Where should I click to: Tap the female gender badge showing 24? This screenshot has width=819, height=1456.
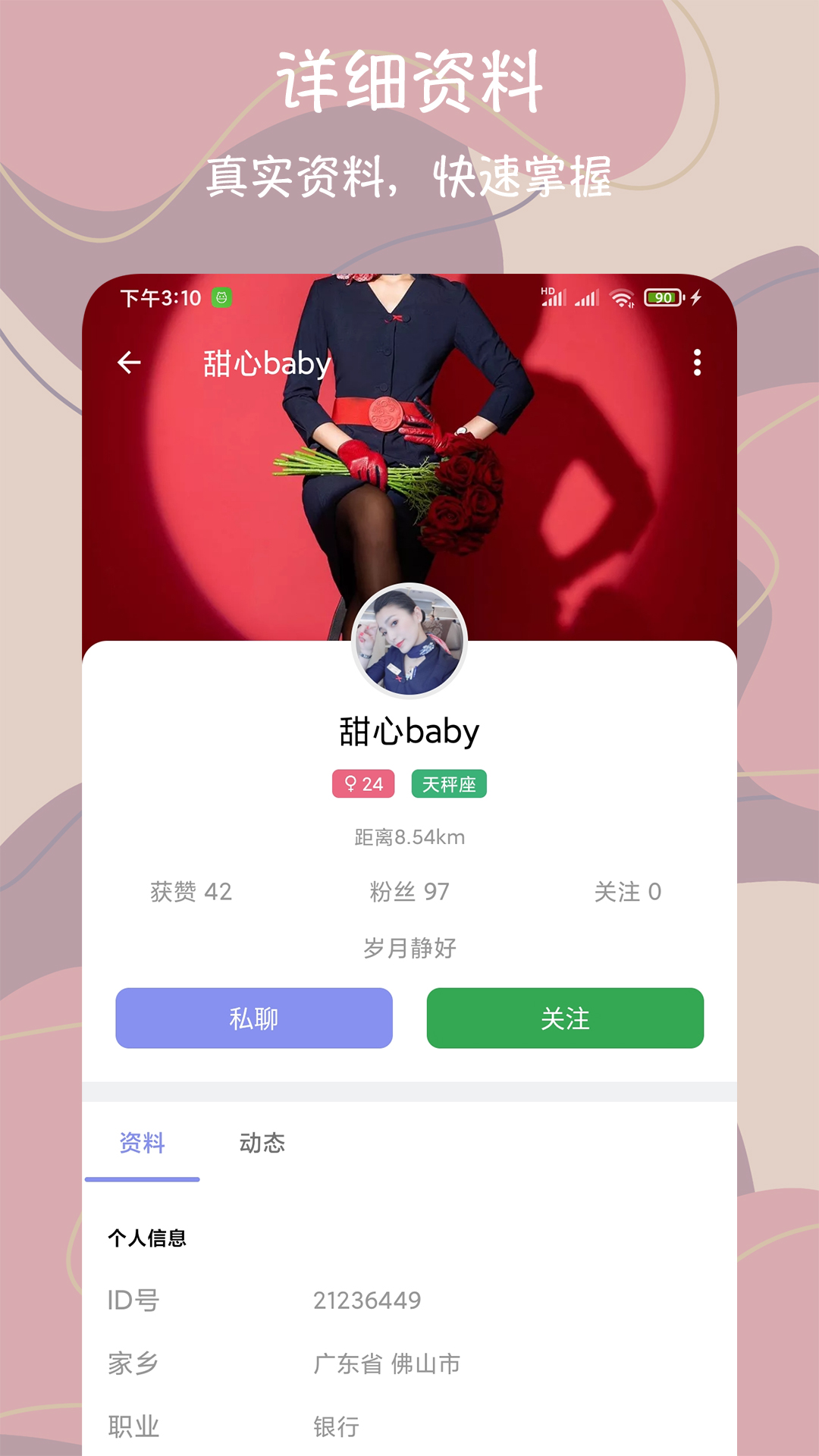(x=363, y=785)
